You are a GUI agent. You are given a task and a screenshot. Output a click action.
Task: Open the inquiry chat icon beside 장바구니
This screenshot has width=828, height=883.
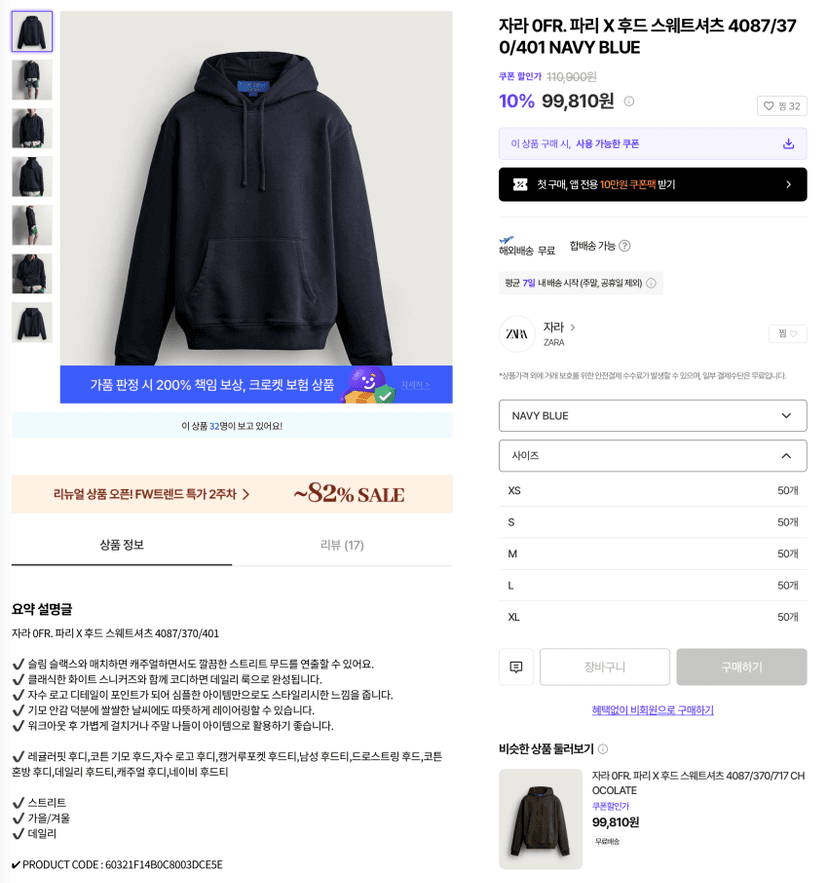(x=516, y=667)
